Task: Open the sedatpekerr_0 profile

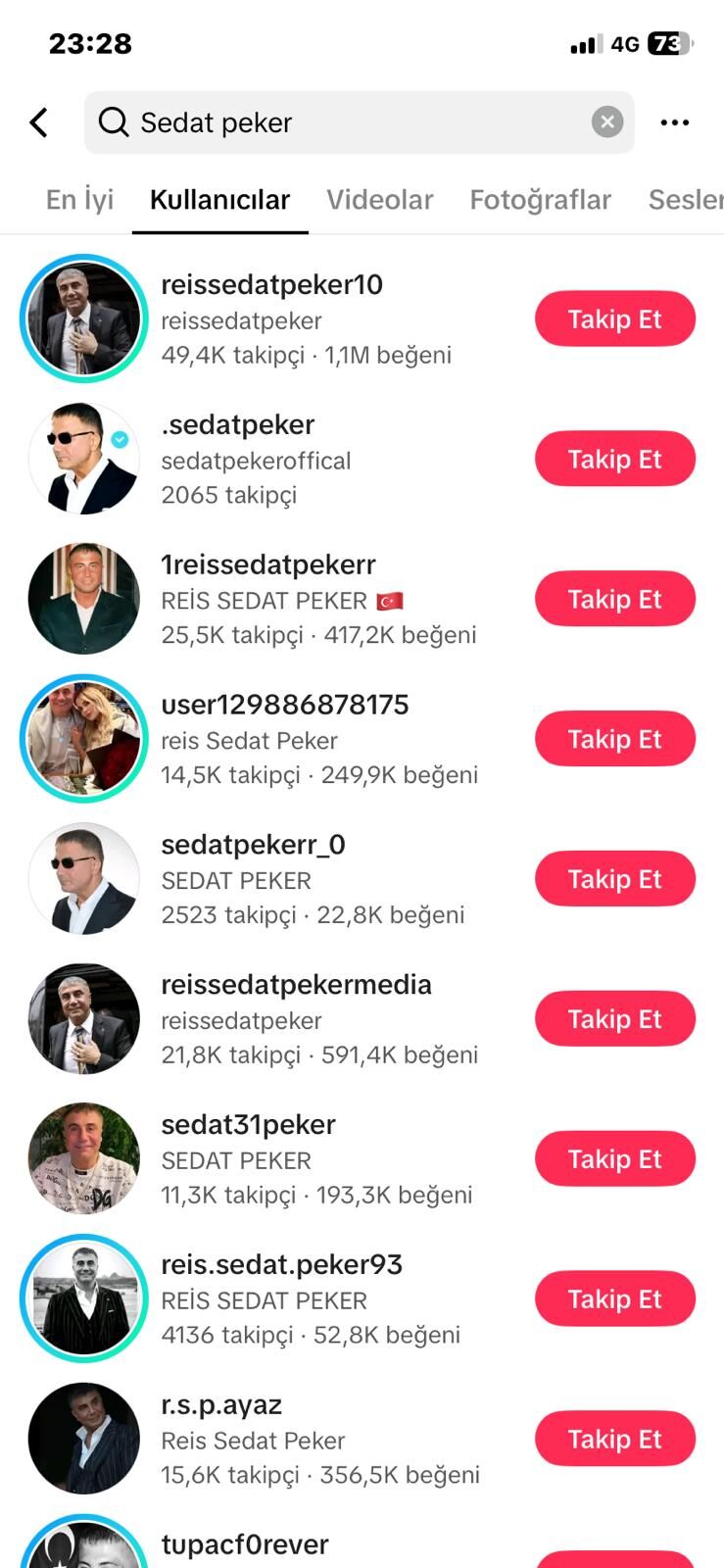Action: click(253, 845)
